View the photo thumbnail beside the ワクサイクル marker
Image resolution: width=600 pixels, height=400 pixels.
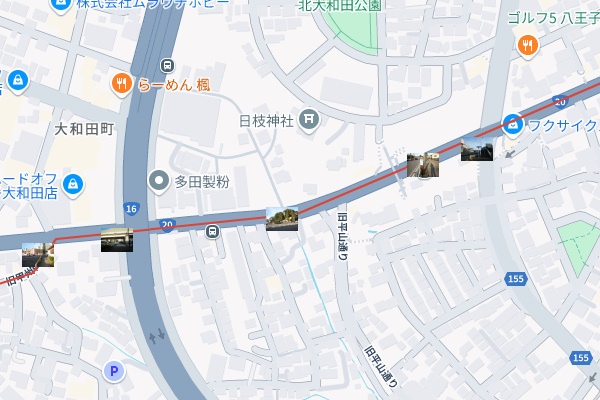[477, 149]
